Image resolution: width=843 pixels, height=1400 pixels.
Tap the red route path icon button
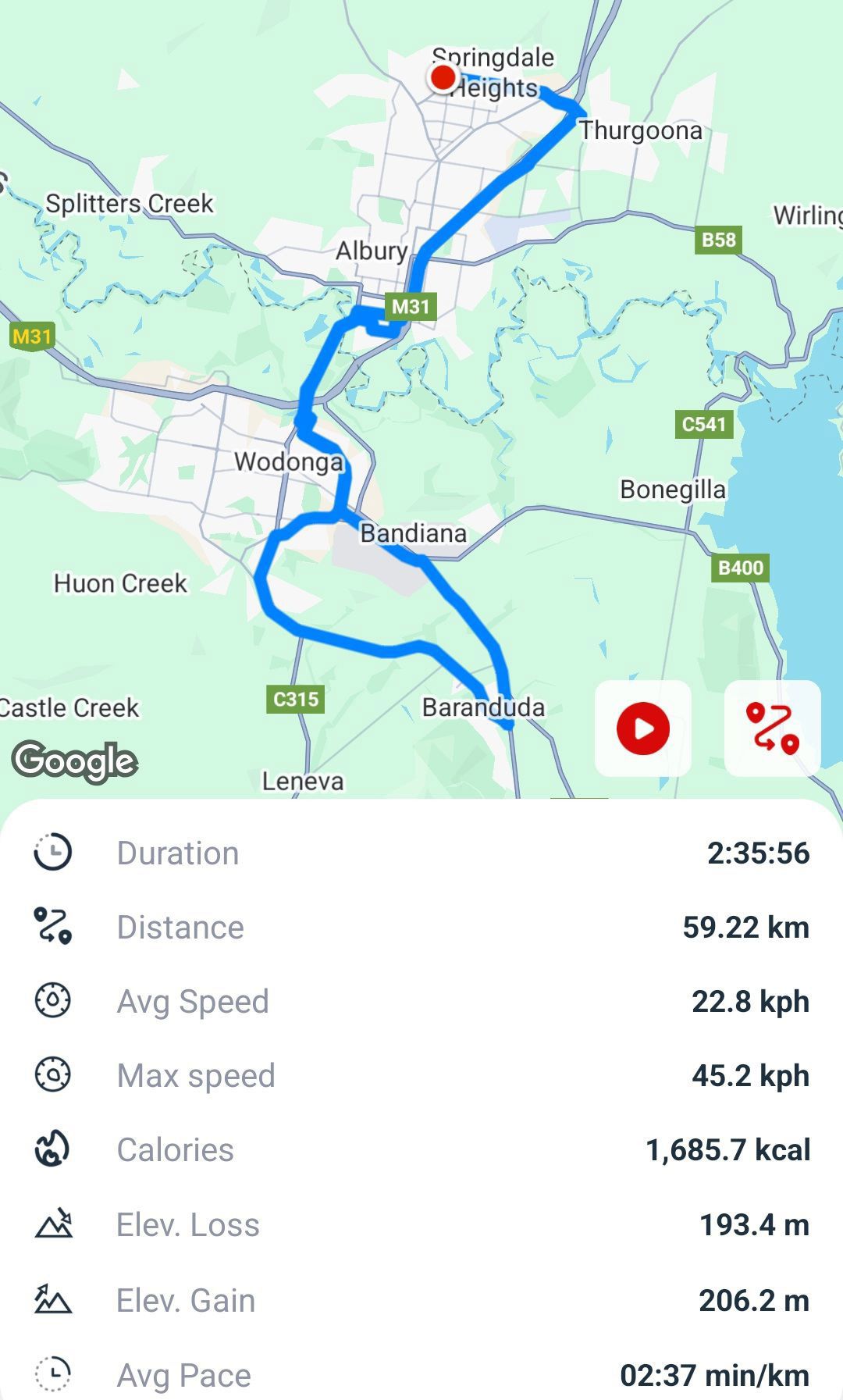[772, 728]
